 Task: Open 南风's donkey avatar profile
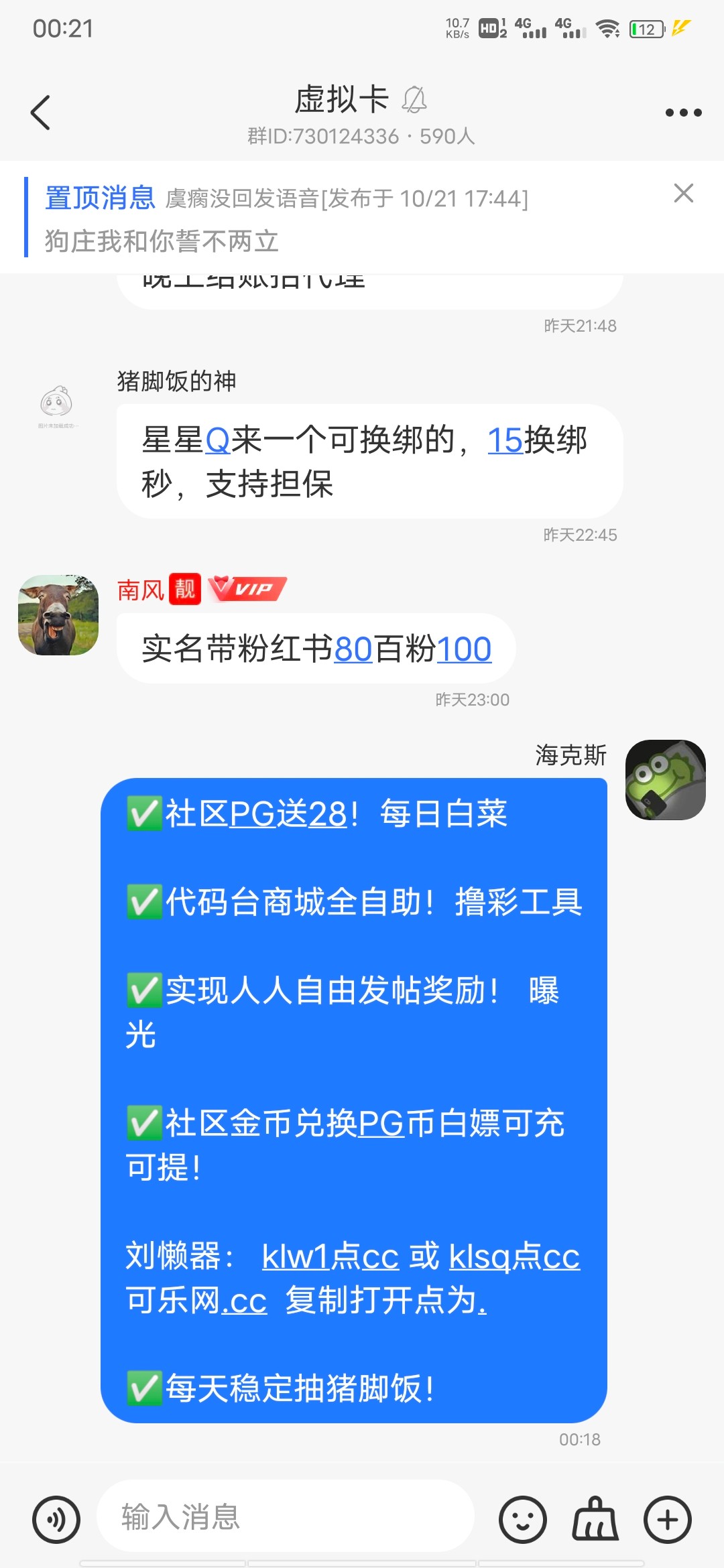(58, 614)
